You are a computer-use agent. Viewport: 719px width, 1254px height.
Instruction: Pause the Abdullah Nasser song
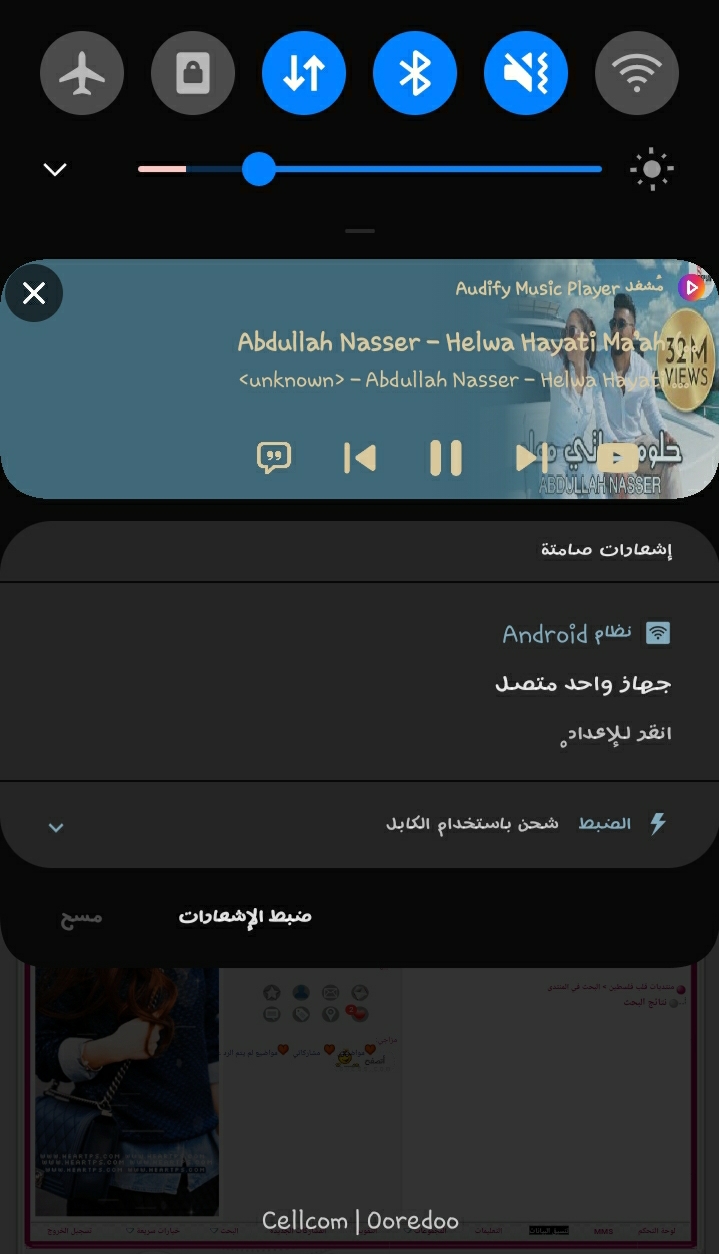pyautogui.click(x=445, y=458)
